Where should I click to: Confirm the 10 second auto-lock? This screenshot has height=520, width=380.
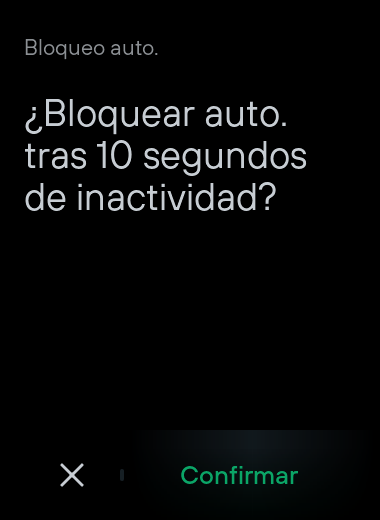(239, 475)
